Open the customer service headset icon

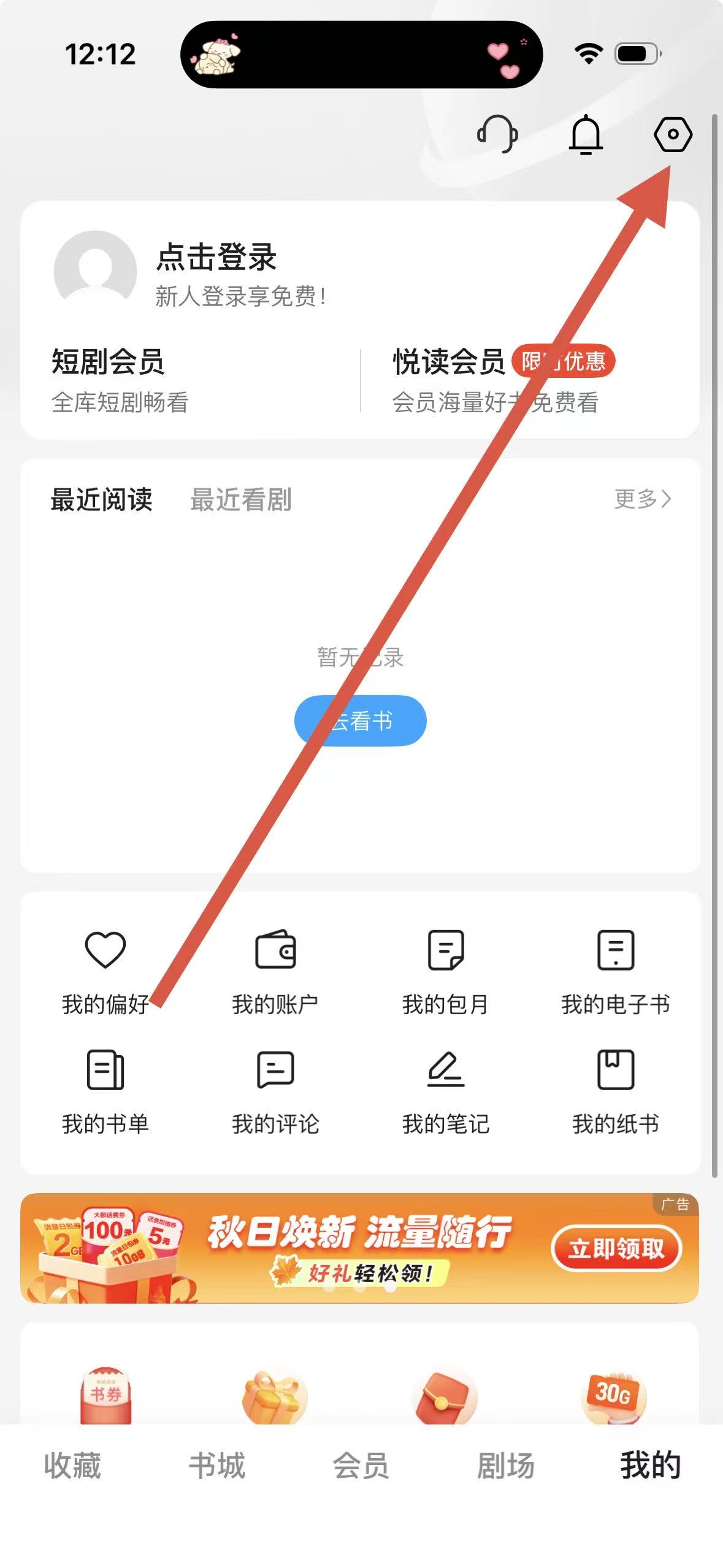tap(497, 134)
